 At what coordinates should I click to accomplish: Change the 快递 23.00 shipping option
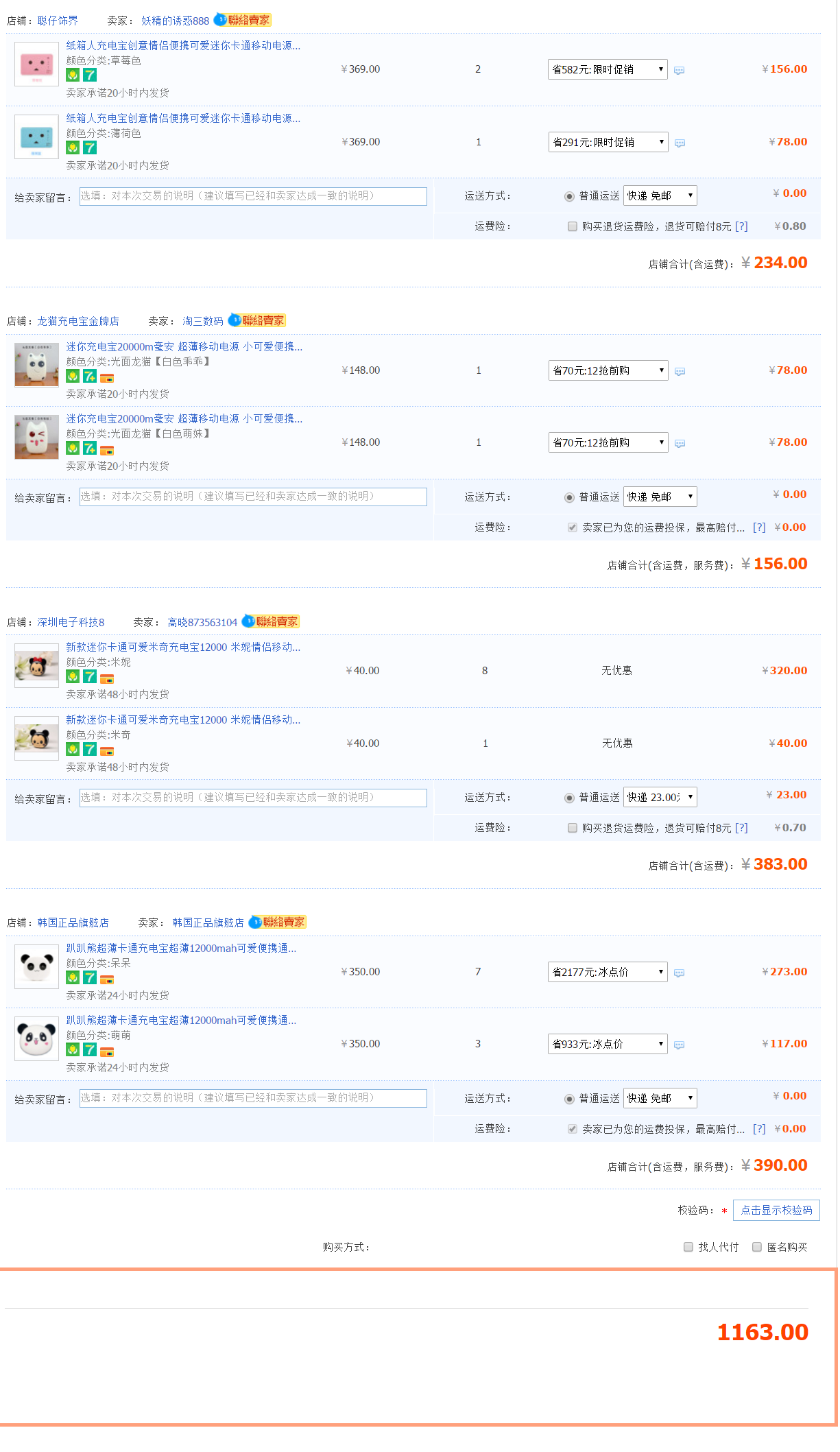click(x=660, y=797)
